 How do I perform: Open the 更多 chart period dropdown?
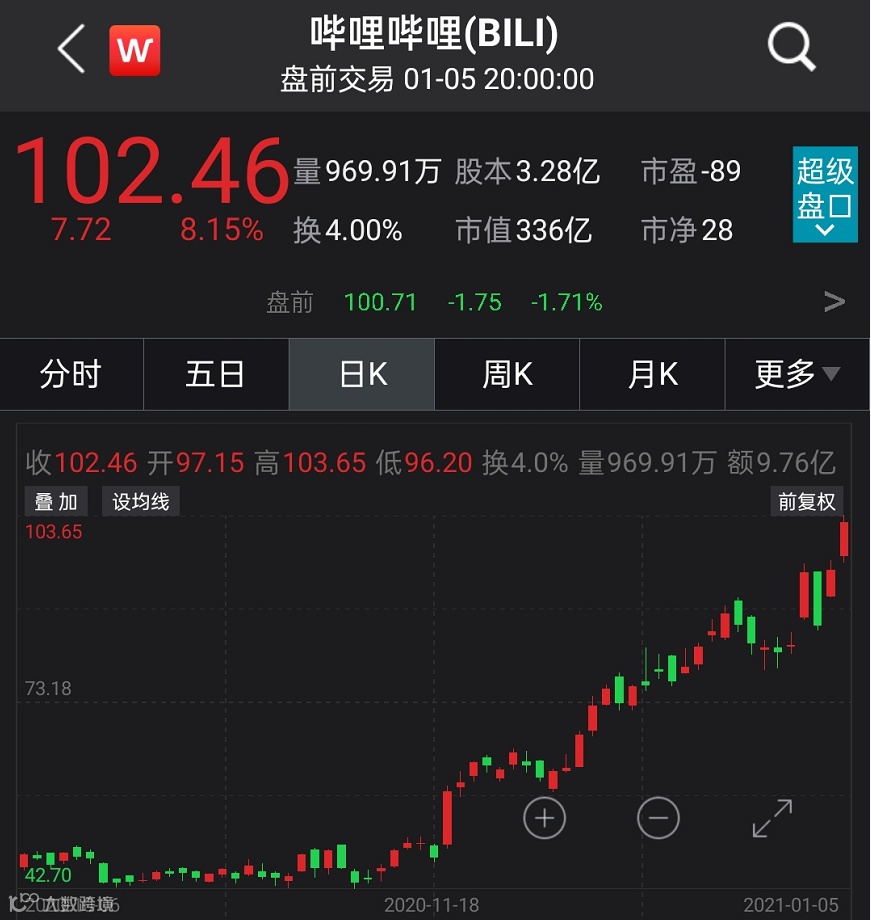pos(797,374)
